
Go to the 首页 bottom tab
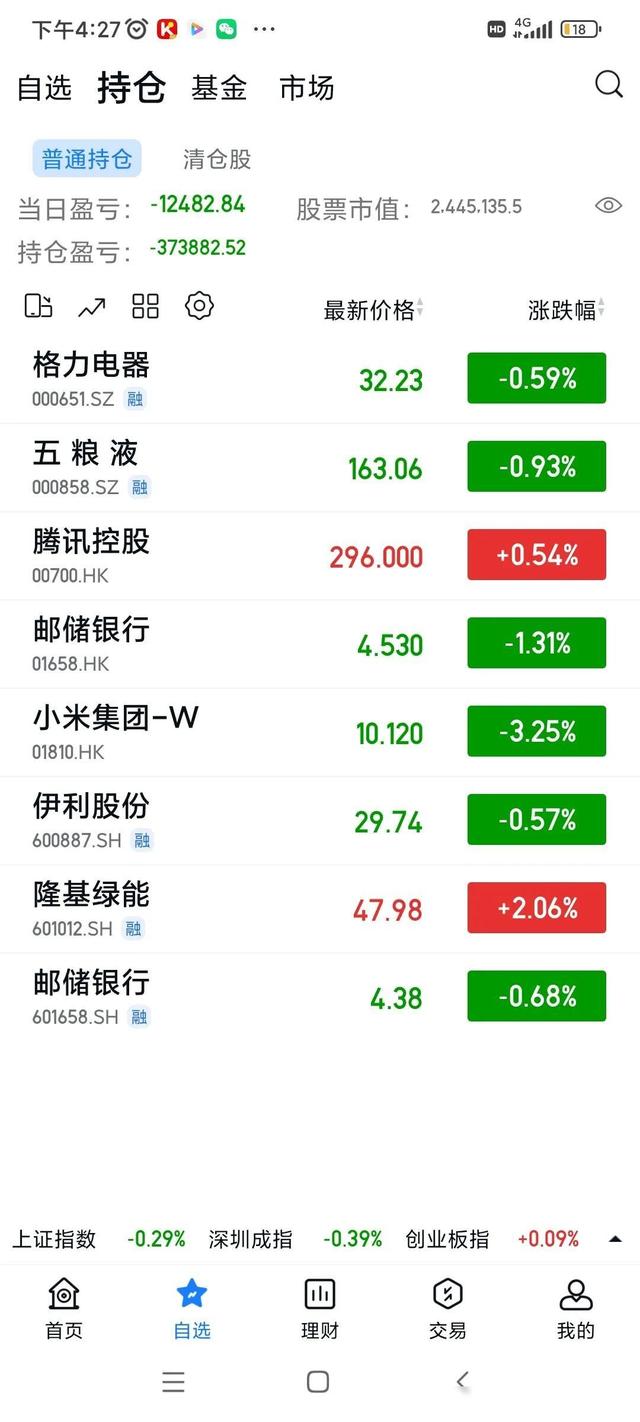64,1308
